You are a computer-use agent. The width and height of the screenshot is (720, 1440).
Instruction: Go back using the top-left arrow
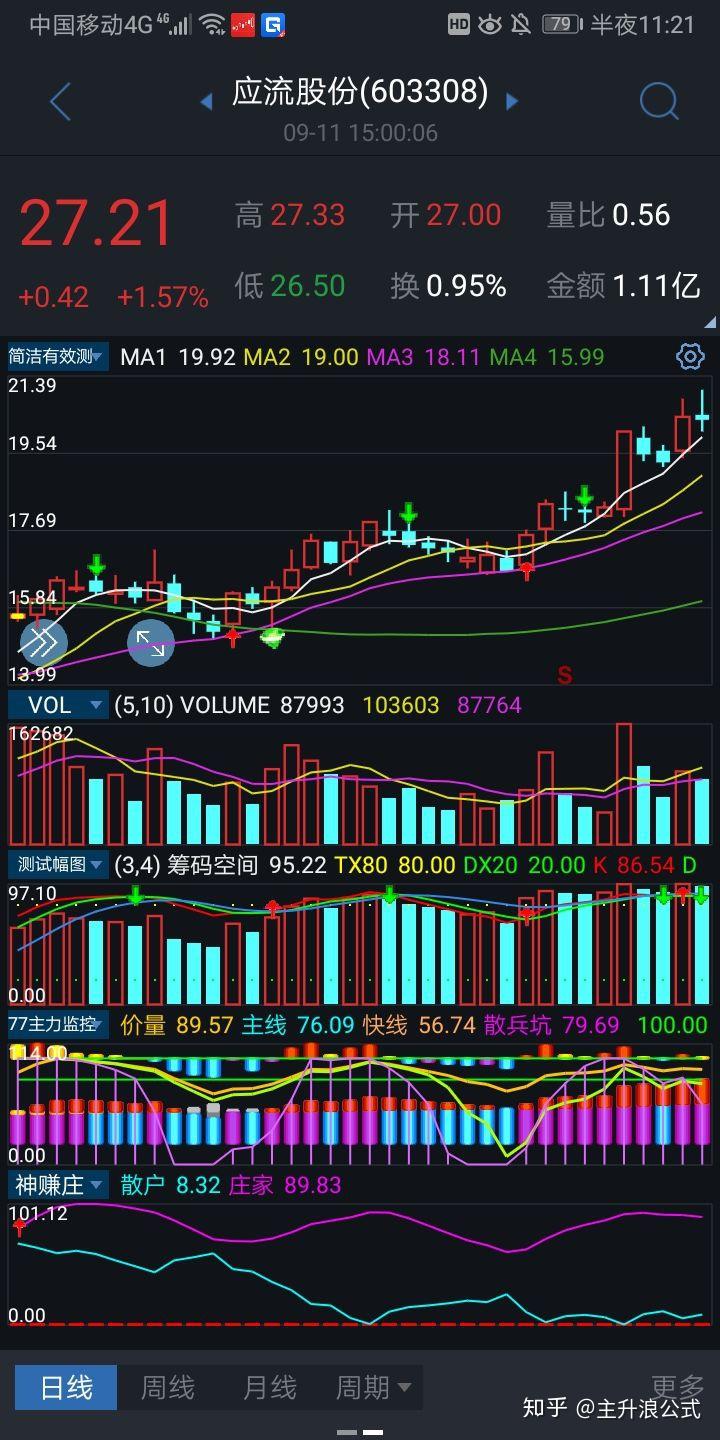click(60, 102)
